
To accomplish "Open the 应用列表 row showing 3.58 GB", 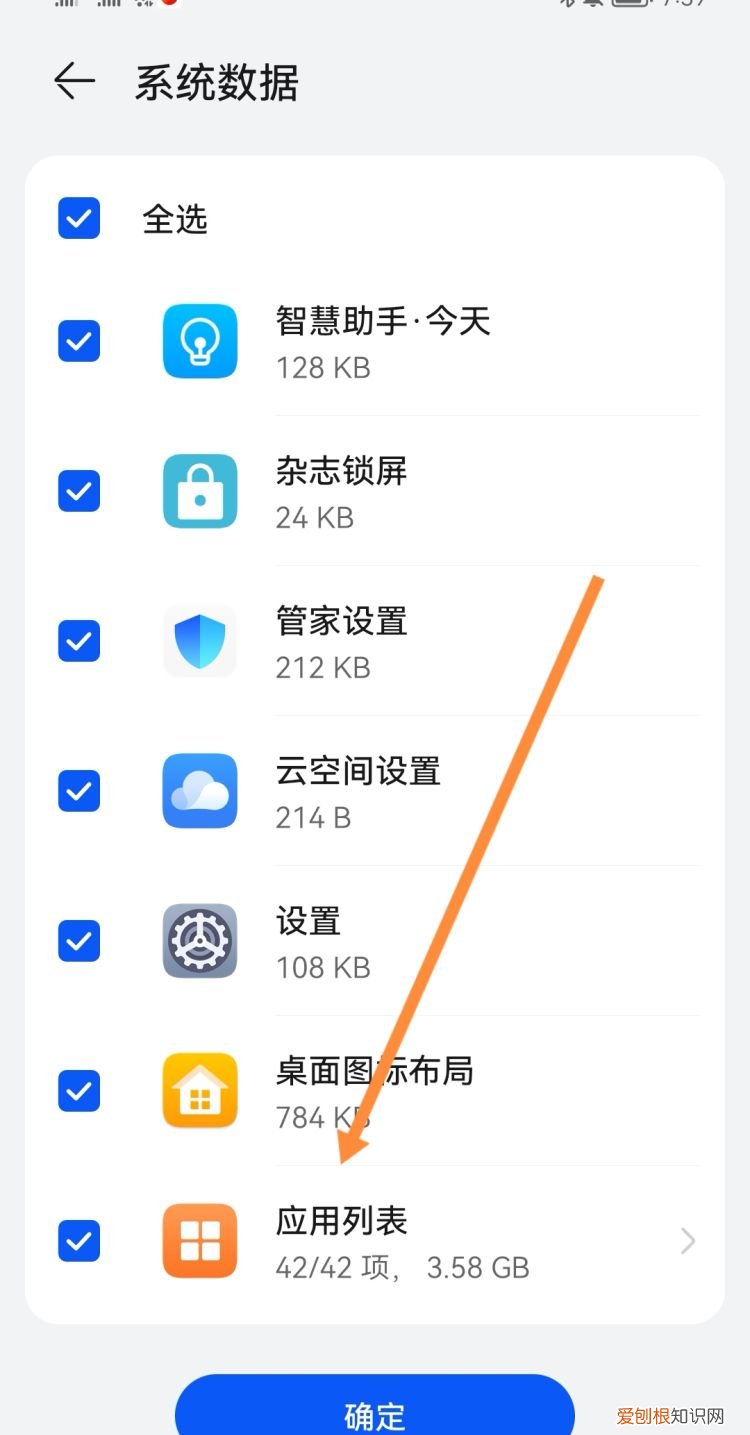I will point(420,1241).
